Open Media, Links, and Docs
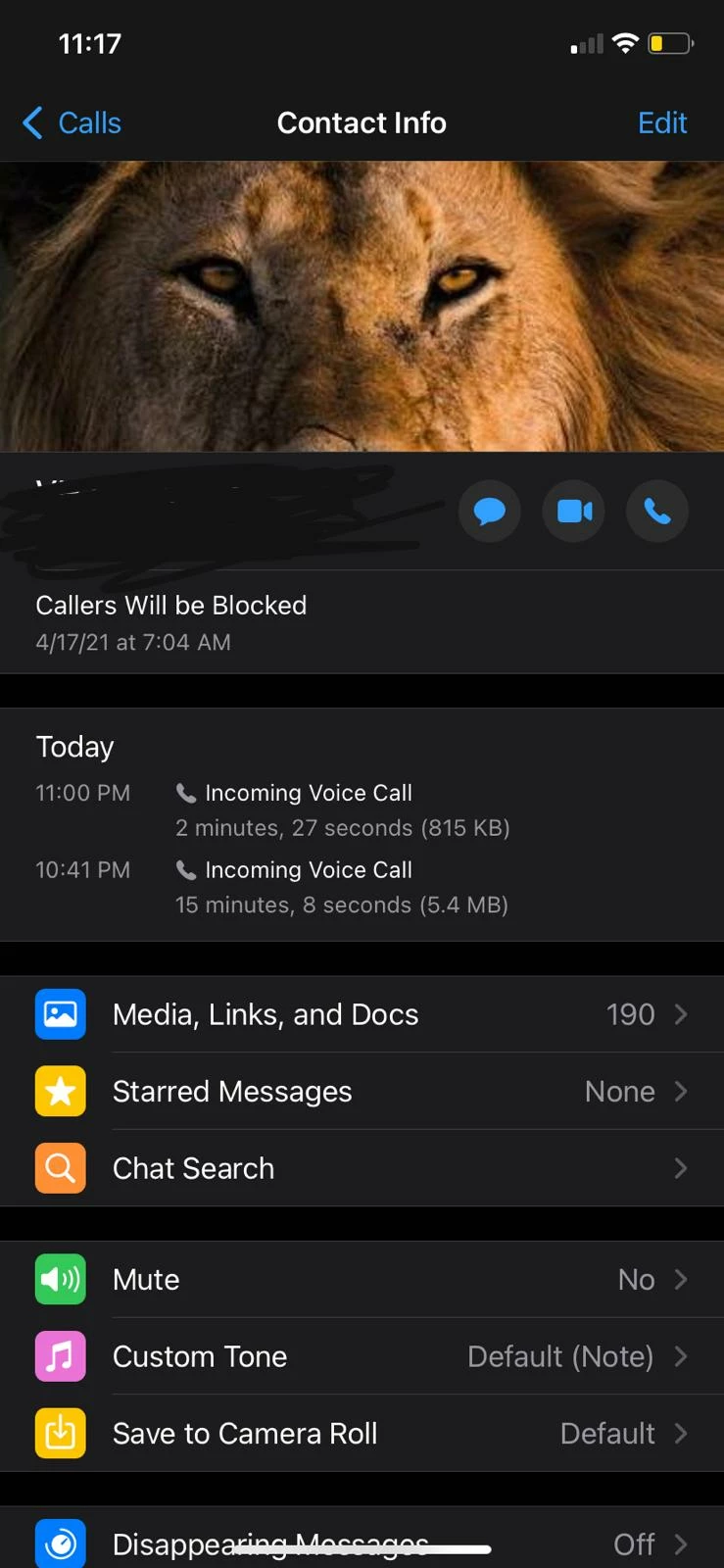 pyautogui.click(x=362, y=1014)
